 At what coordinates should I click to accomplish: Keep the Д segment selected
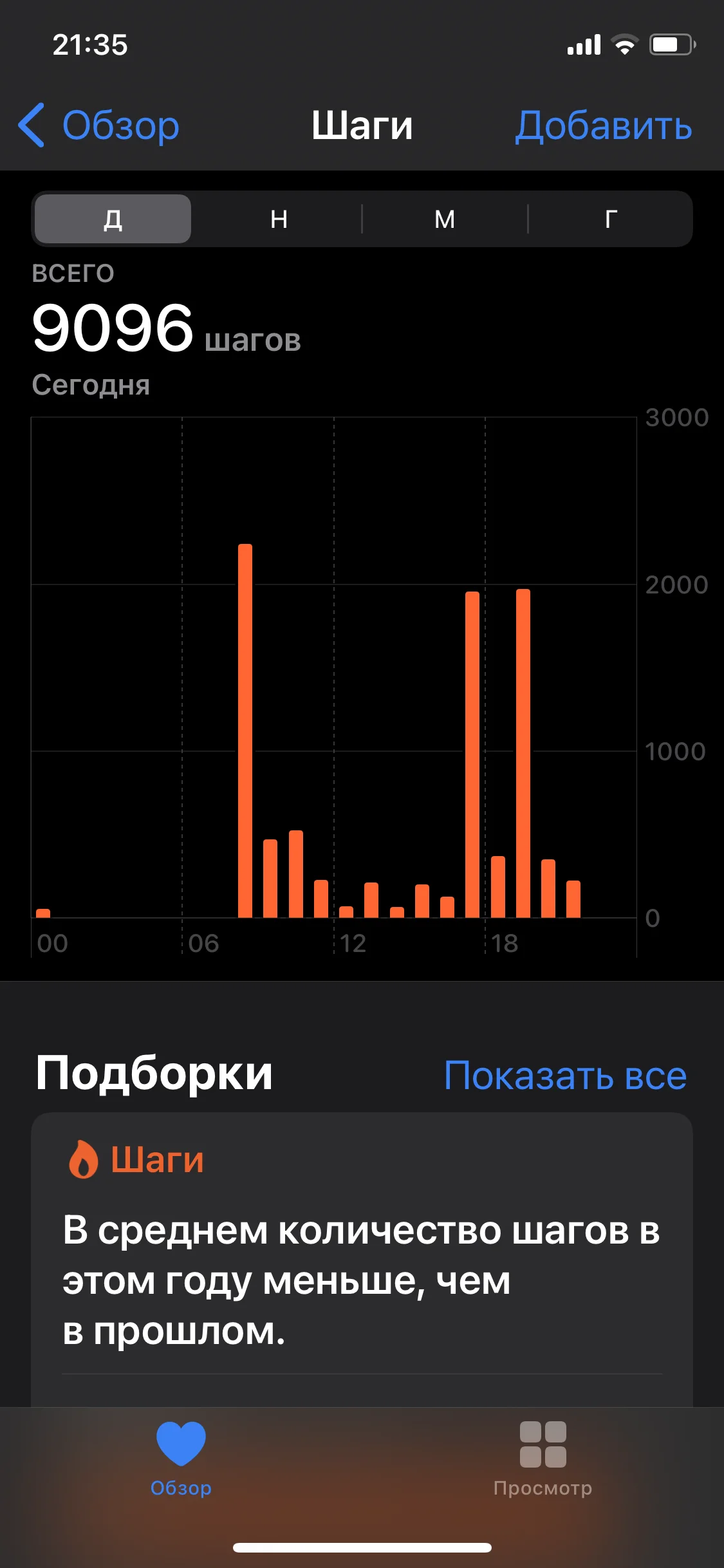112,219
